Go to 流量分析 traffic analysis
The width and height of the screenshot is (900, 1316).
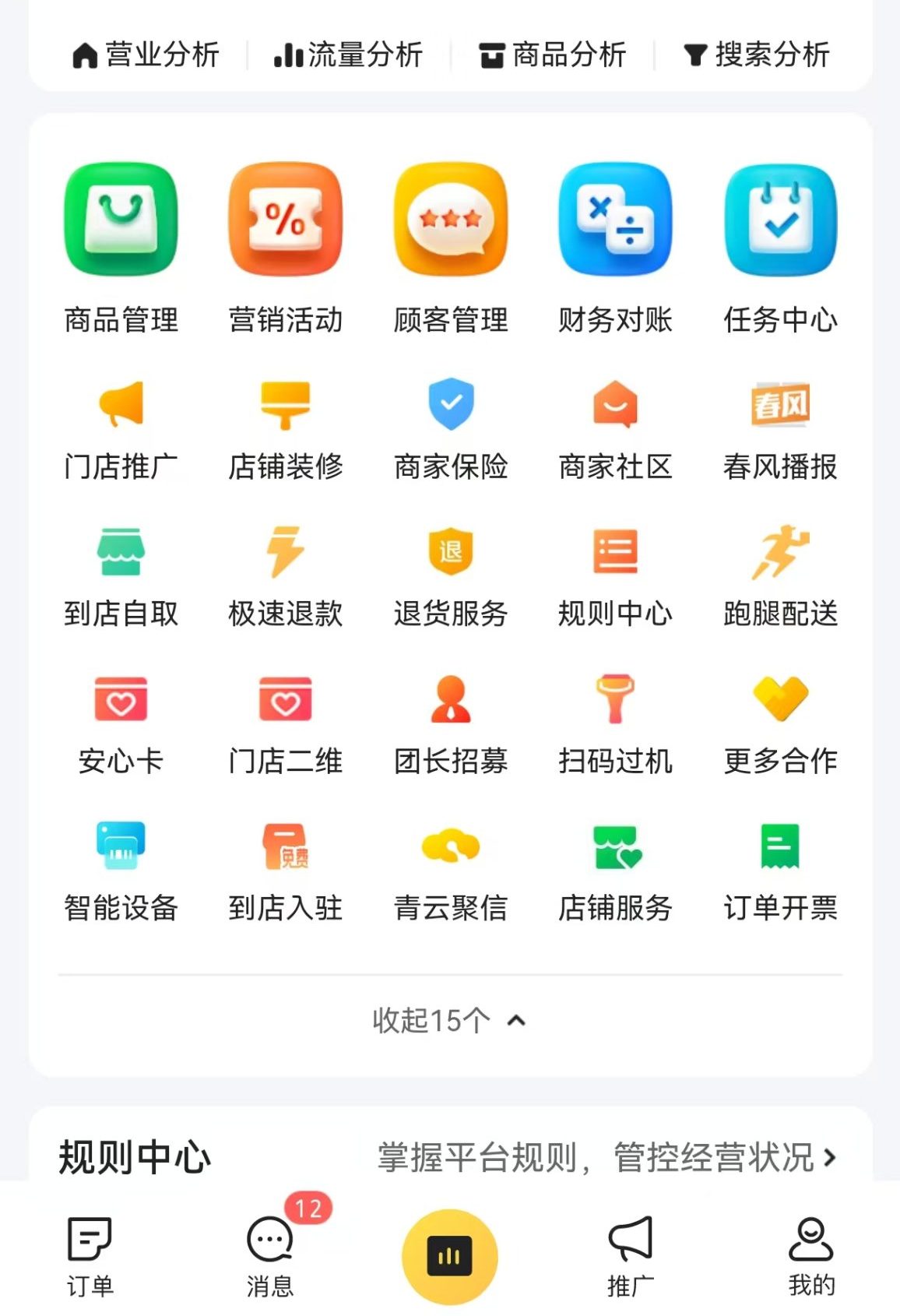348,55
